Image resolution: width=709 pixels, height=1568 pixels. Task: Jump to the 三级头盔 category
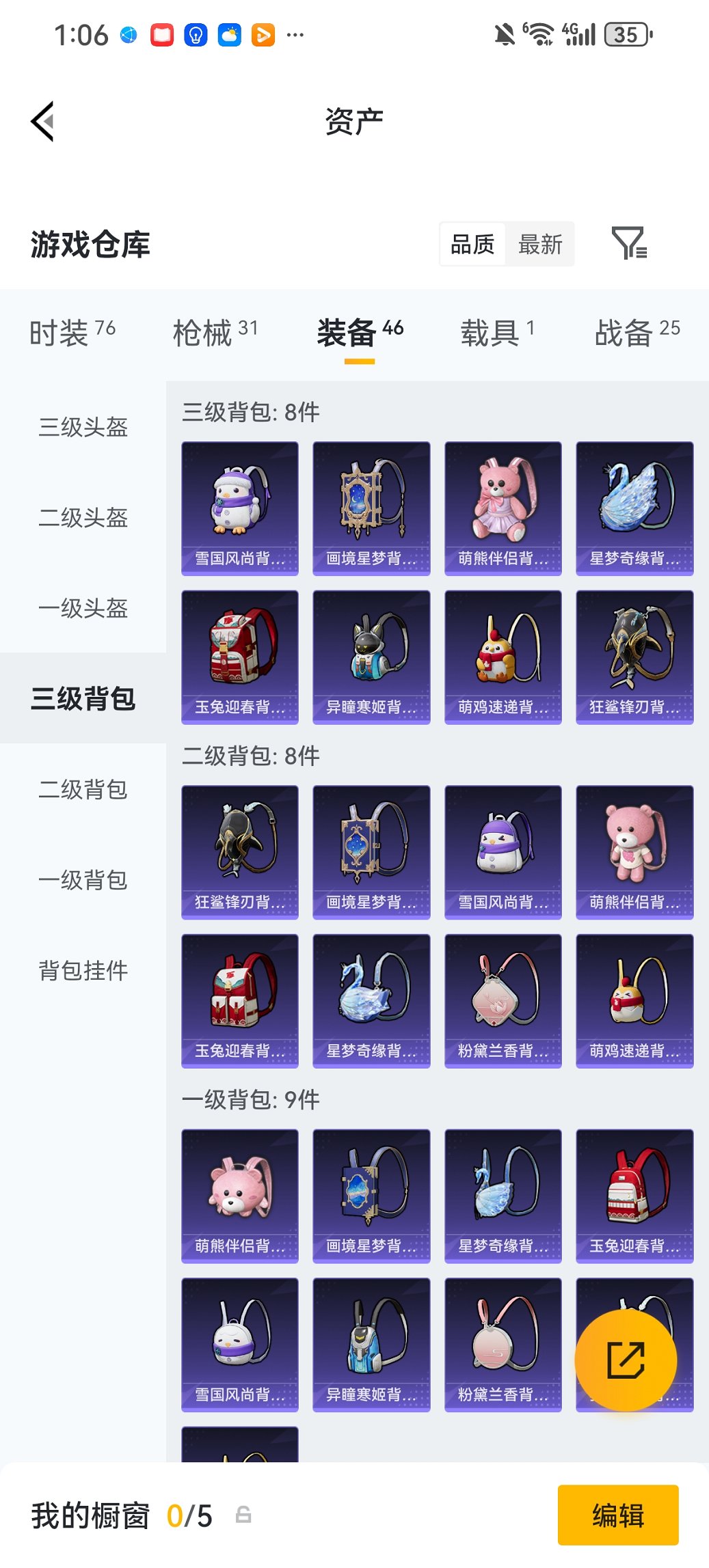83,428
